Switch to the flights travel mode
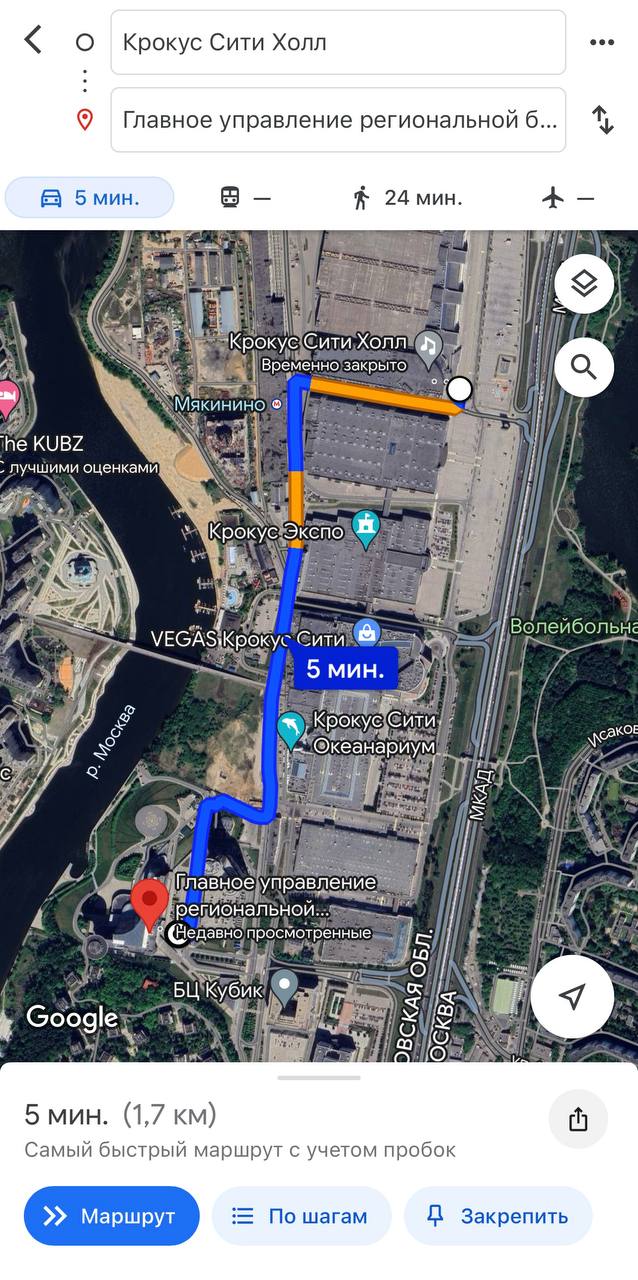The width and height of the screenshot is (638, 1280). tap(567, 197)
